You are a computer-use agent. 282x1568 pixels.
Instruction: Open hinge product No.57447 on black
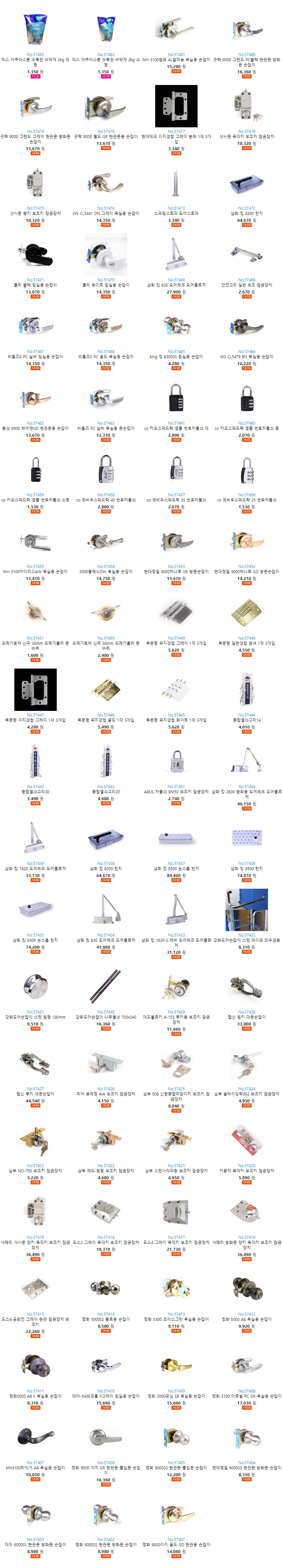click(x=35, y=690)
